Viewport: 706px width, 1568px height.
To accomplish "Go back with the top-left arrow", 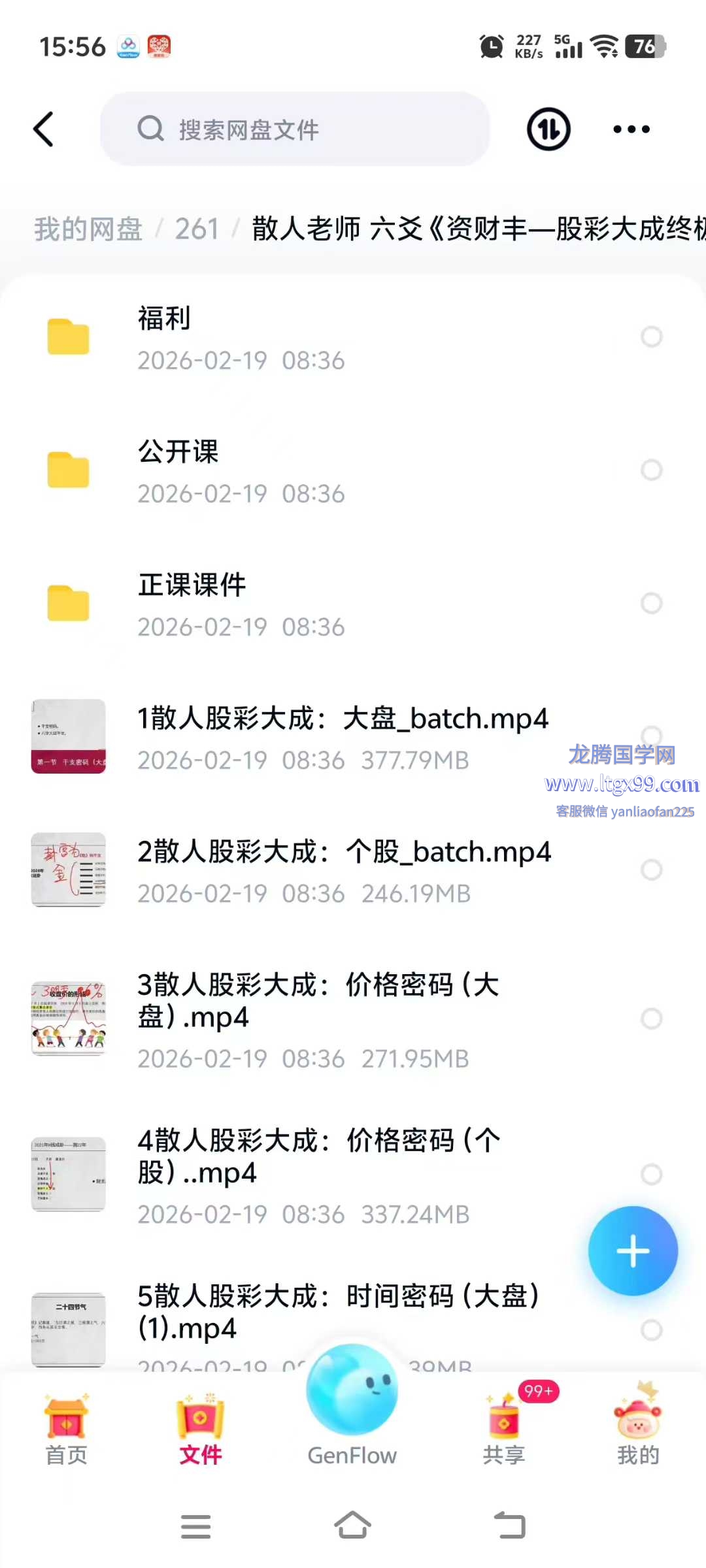I will pos(44,129).
